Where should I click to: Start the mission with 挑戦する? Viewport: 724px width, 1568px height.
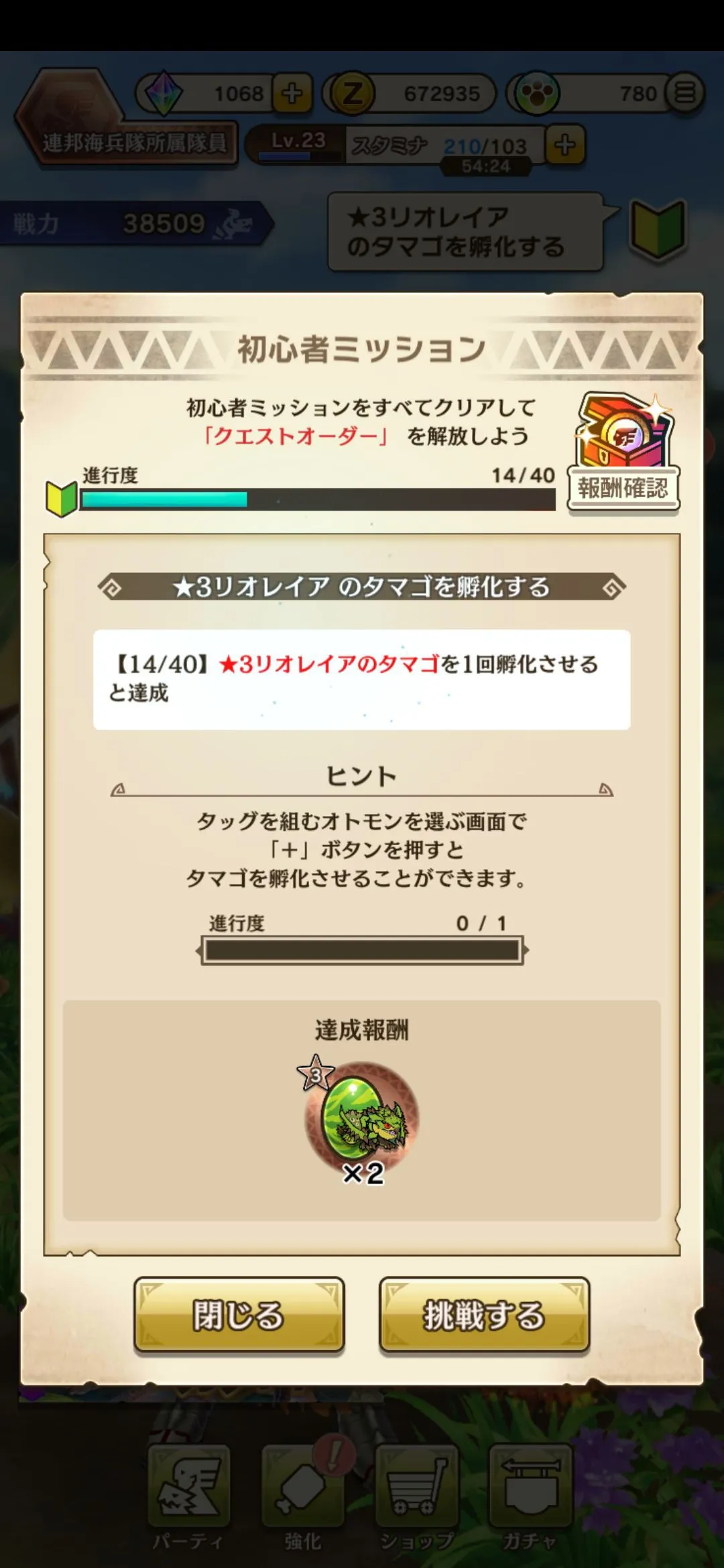pyautogui.click(x=484, y=1315)
